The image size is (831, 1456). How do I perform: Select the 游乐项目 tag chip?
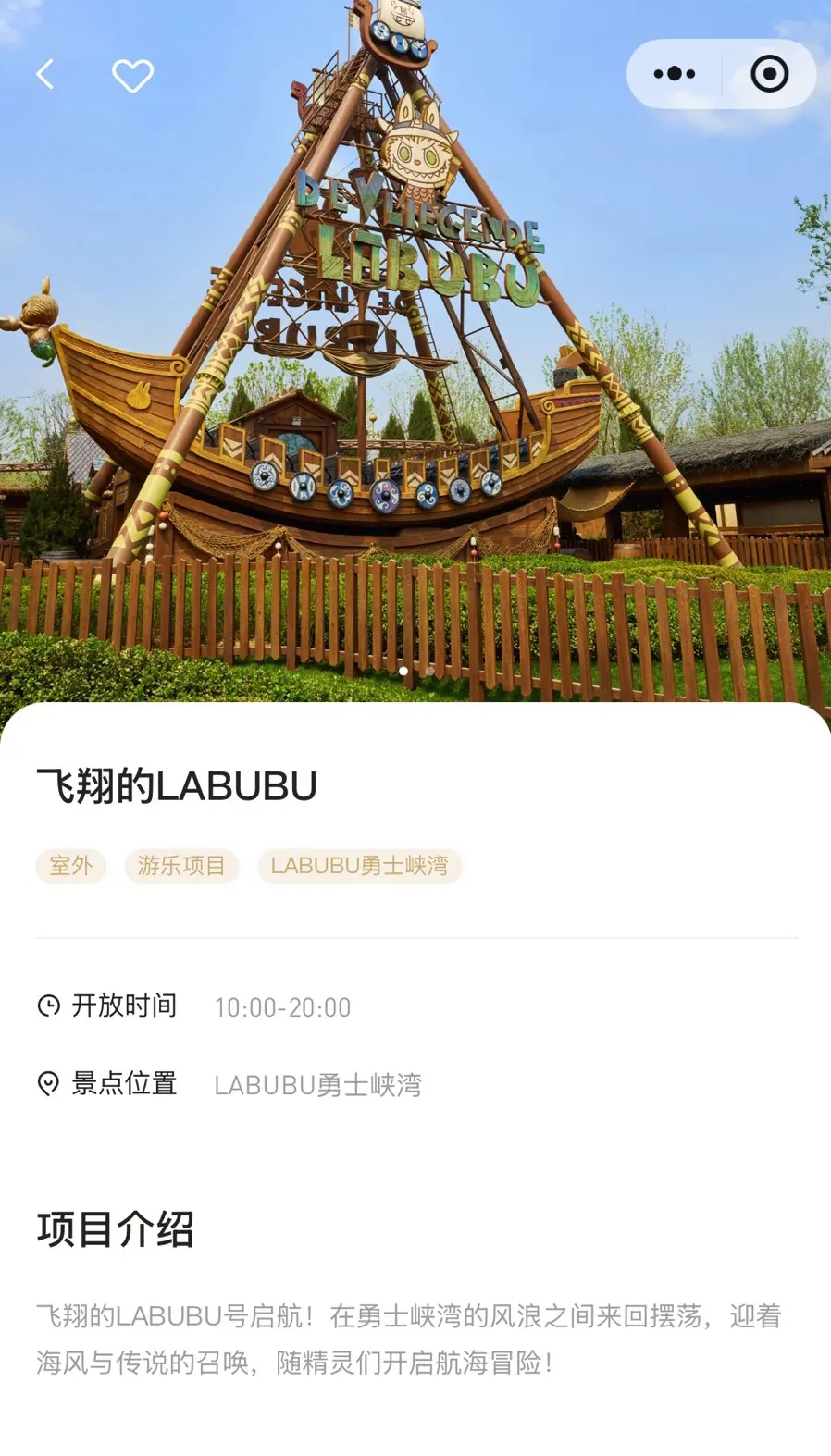point(181,866)
